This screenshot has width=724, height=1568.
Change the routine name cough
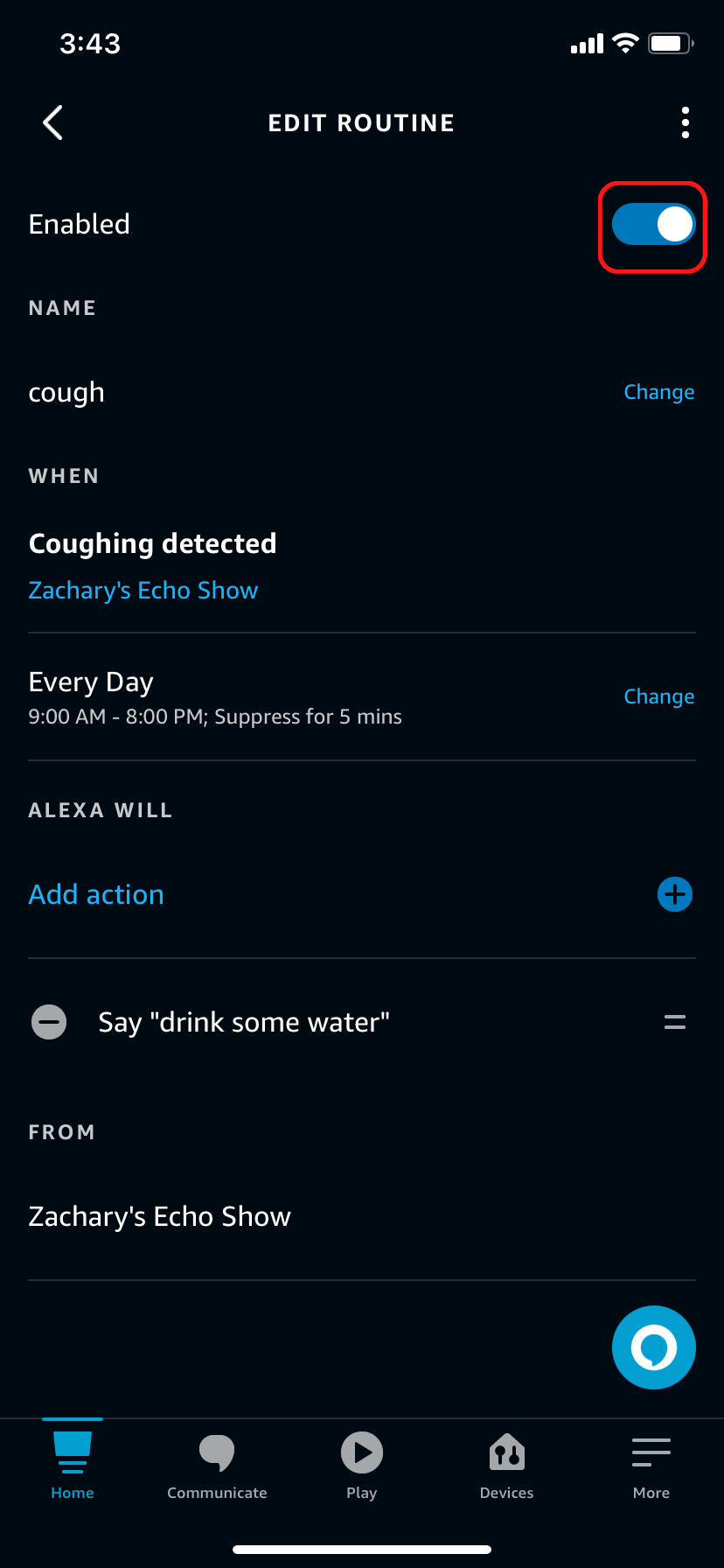point(659,392)
